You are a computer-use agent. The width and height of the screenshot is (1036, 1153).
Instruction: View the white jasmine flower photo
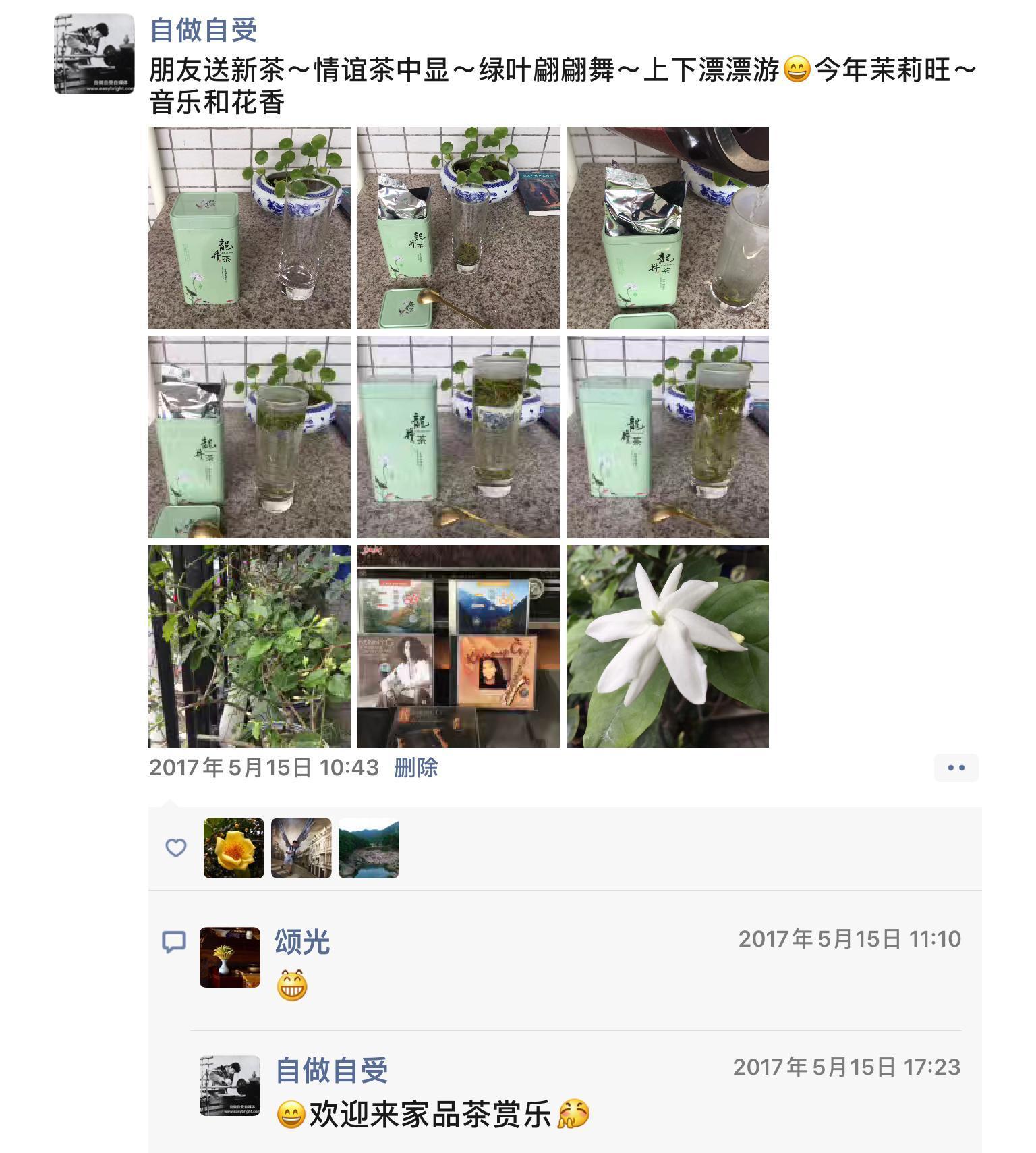point(667,646)
